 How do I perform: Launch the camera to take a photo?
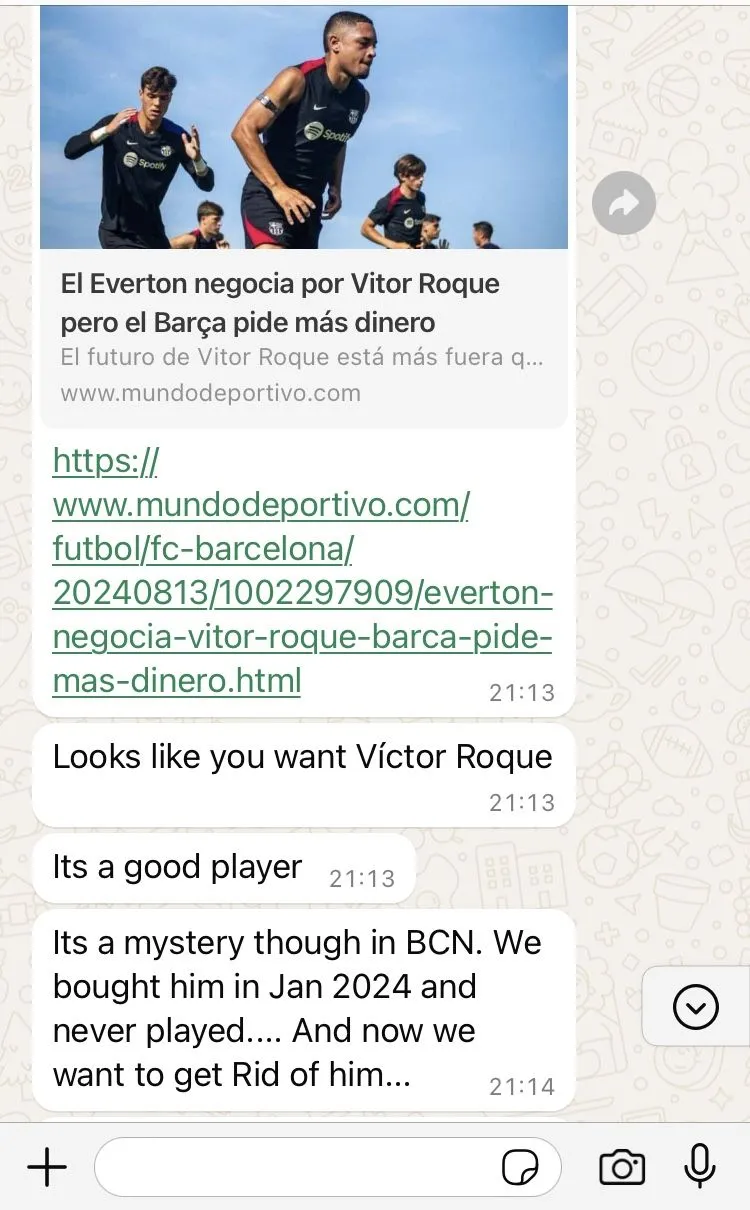coord(621,1167)
